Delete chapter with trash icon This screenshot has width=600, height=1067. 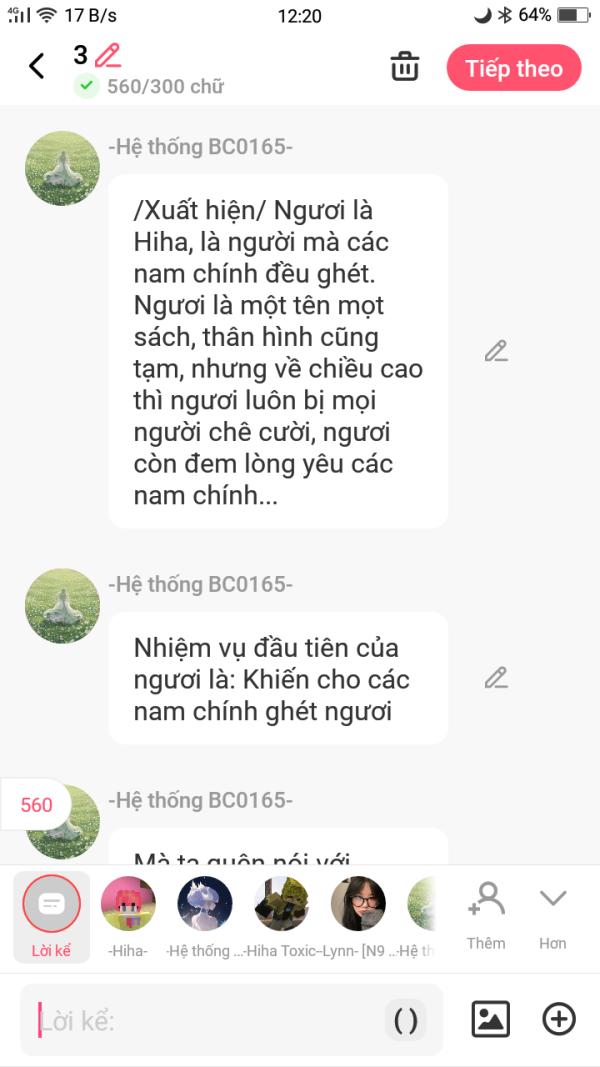click(404, 67)
